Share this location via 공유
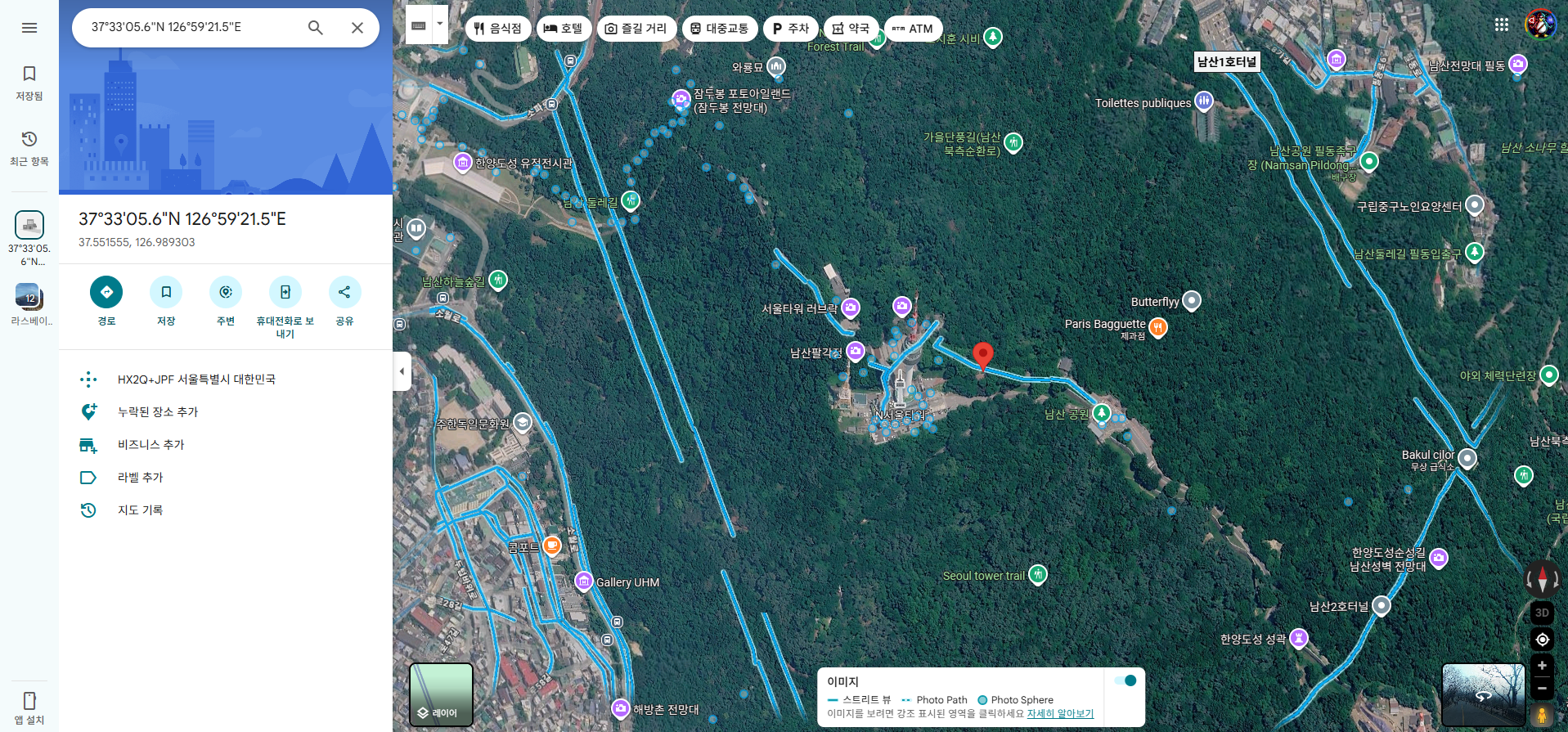 coord(344,301)
